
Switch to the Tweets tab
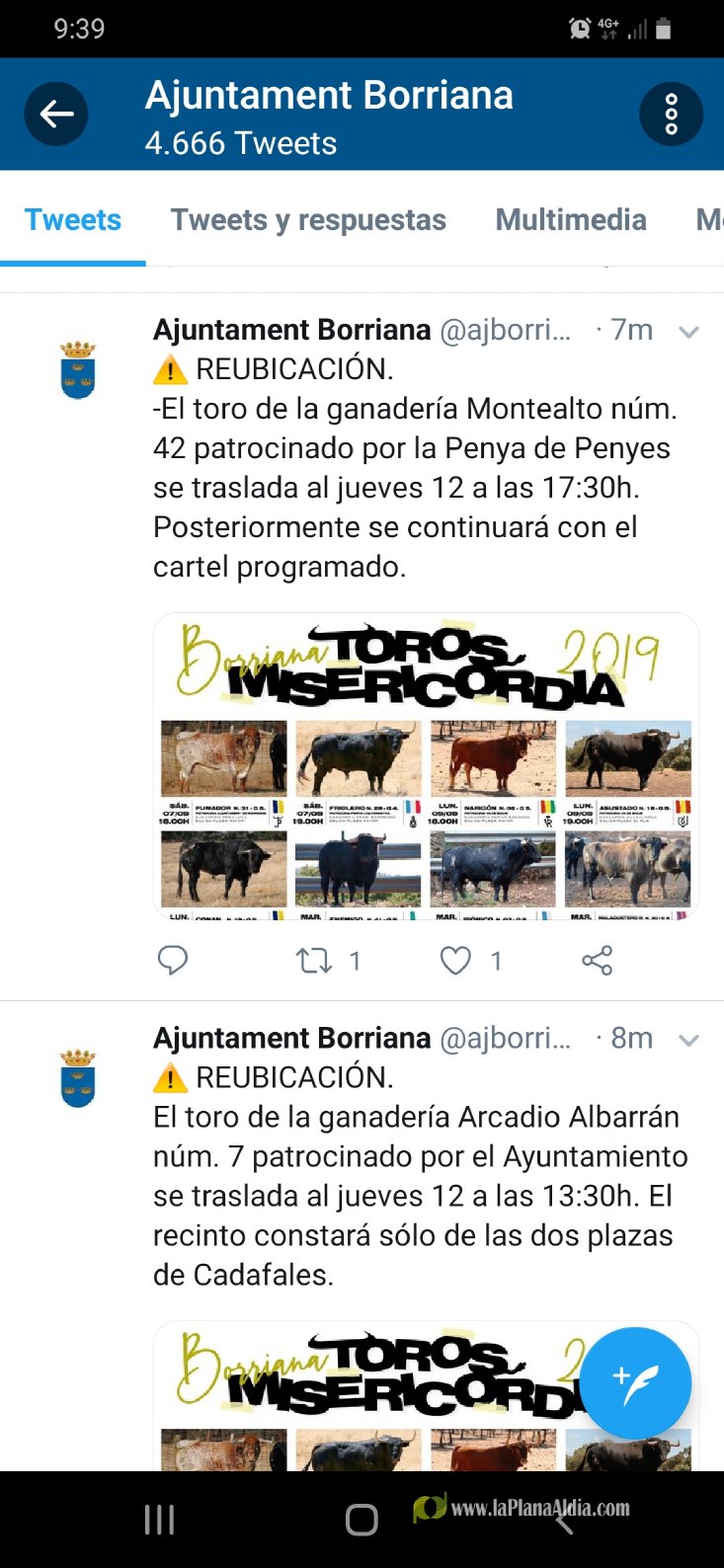pos(73,219)
